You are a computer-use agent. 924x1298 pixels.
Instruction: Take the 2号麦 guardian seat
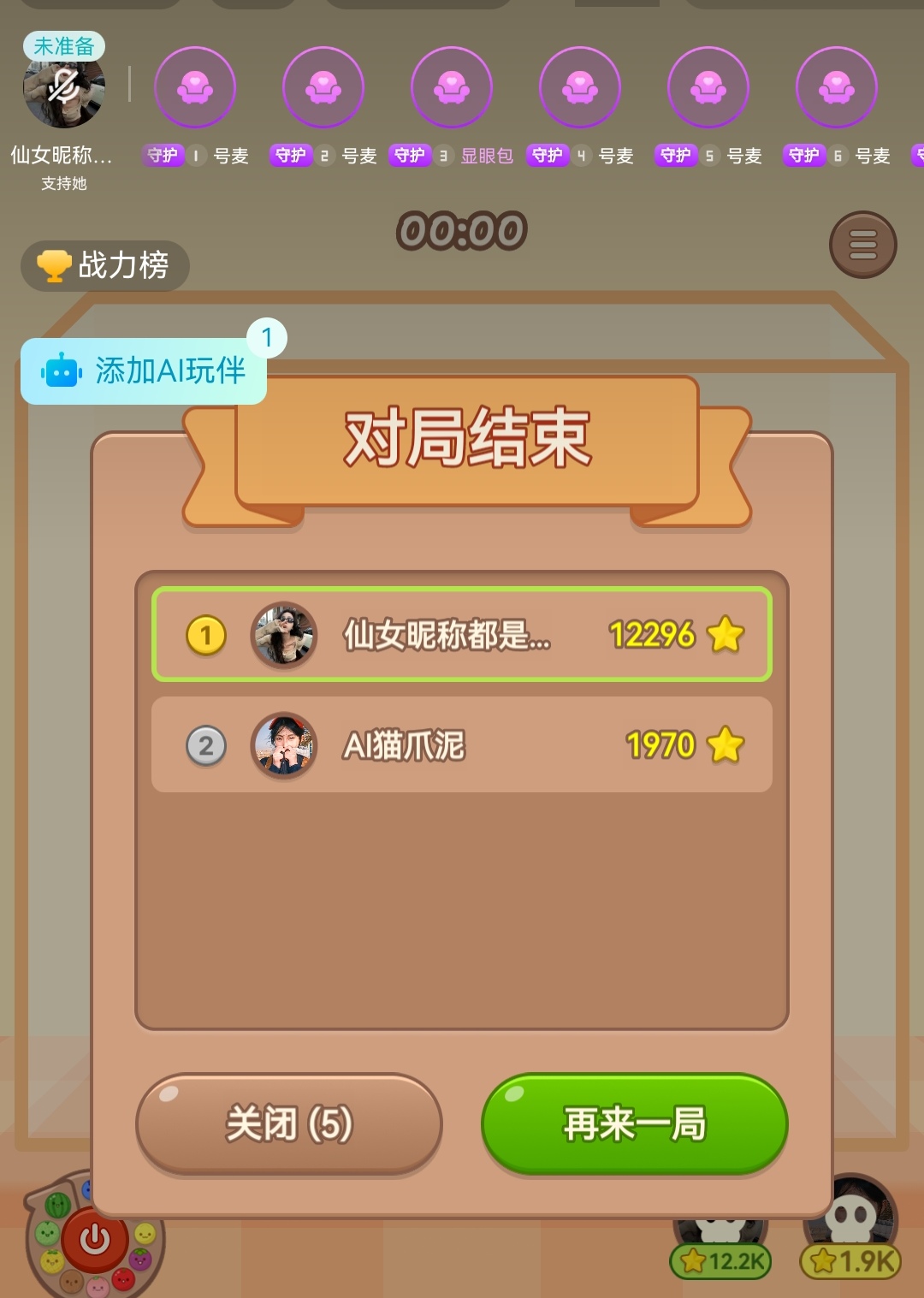(x=323, y=88)
